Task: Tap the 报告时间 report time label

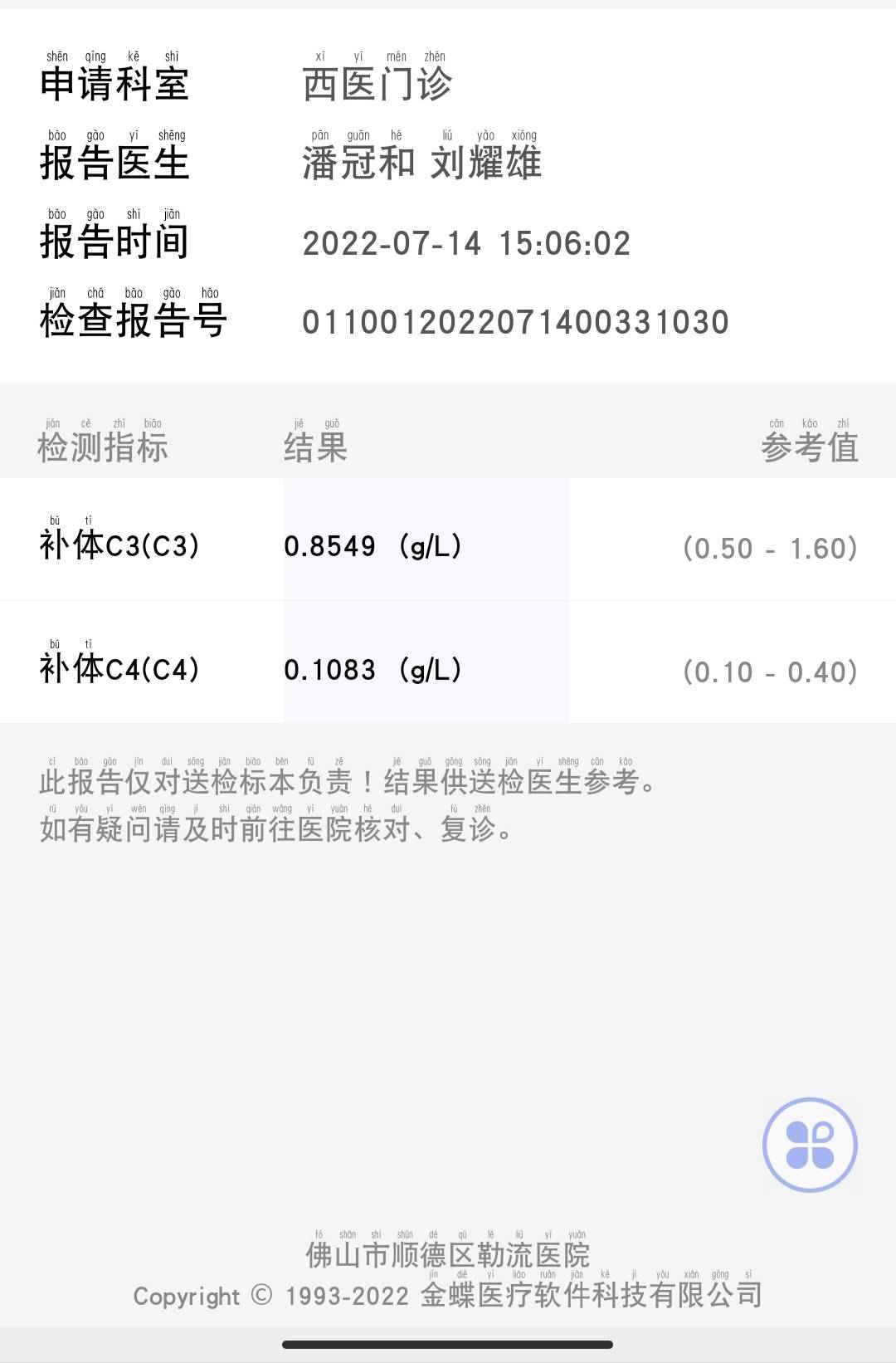Action: coord(114,242)
